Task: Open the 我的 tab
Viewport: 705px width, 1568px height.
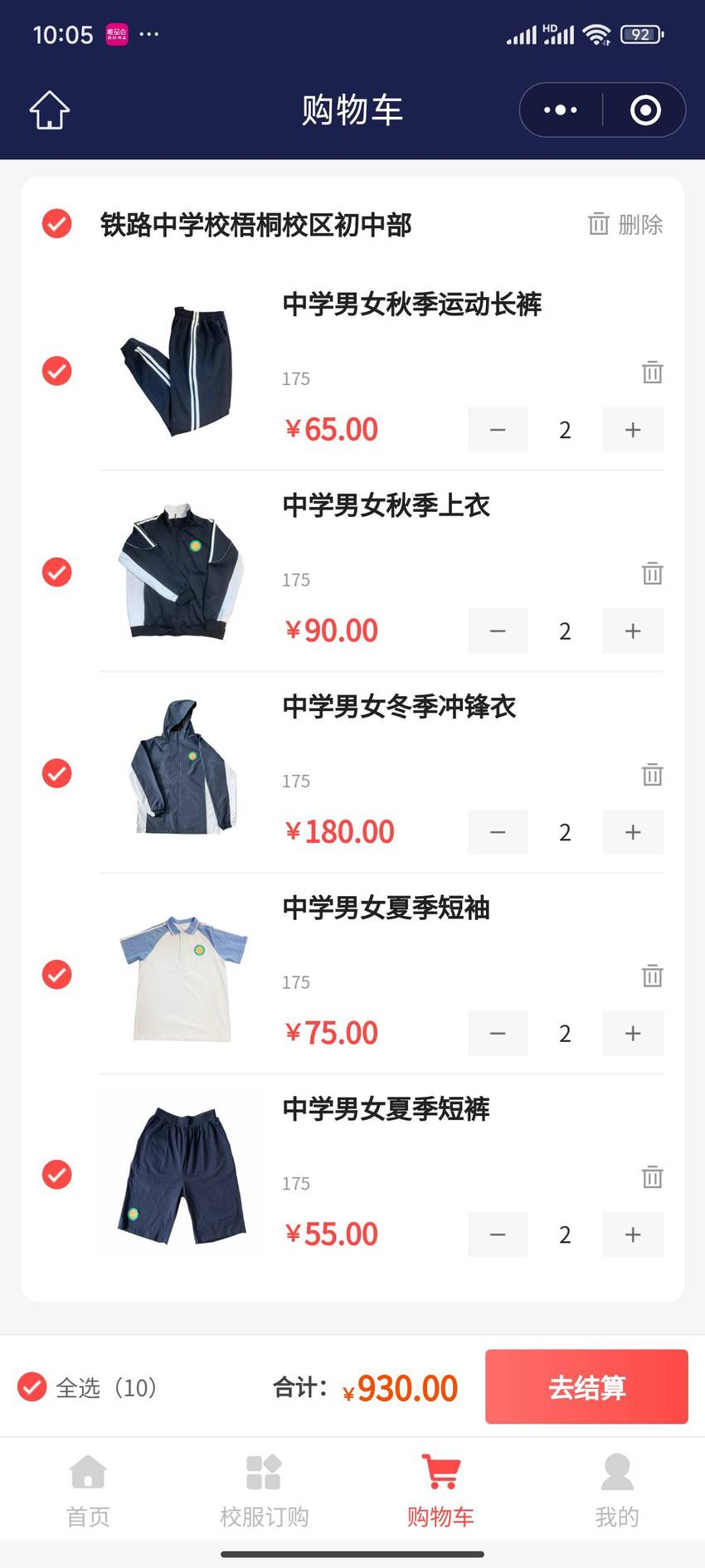Action: 617,1491
